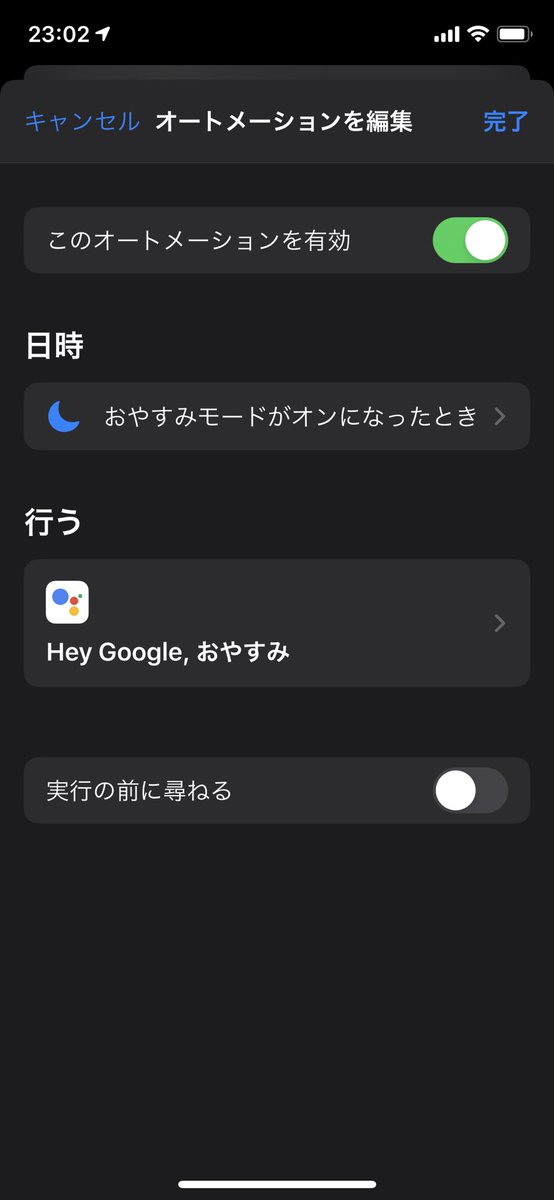The image size is (554, 1200).
Task: Tap 完了 to save the automation
Action: 506,122
